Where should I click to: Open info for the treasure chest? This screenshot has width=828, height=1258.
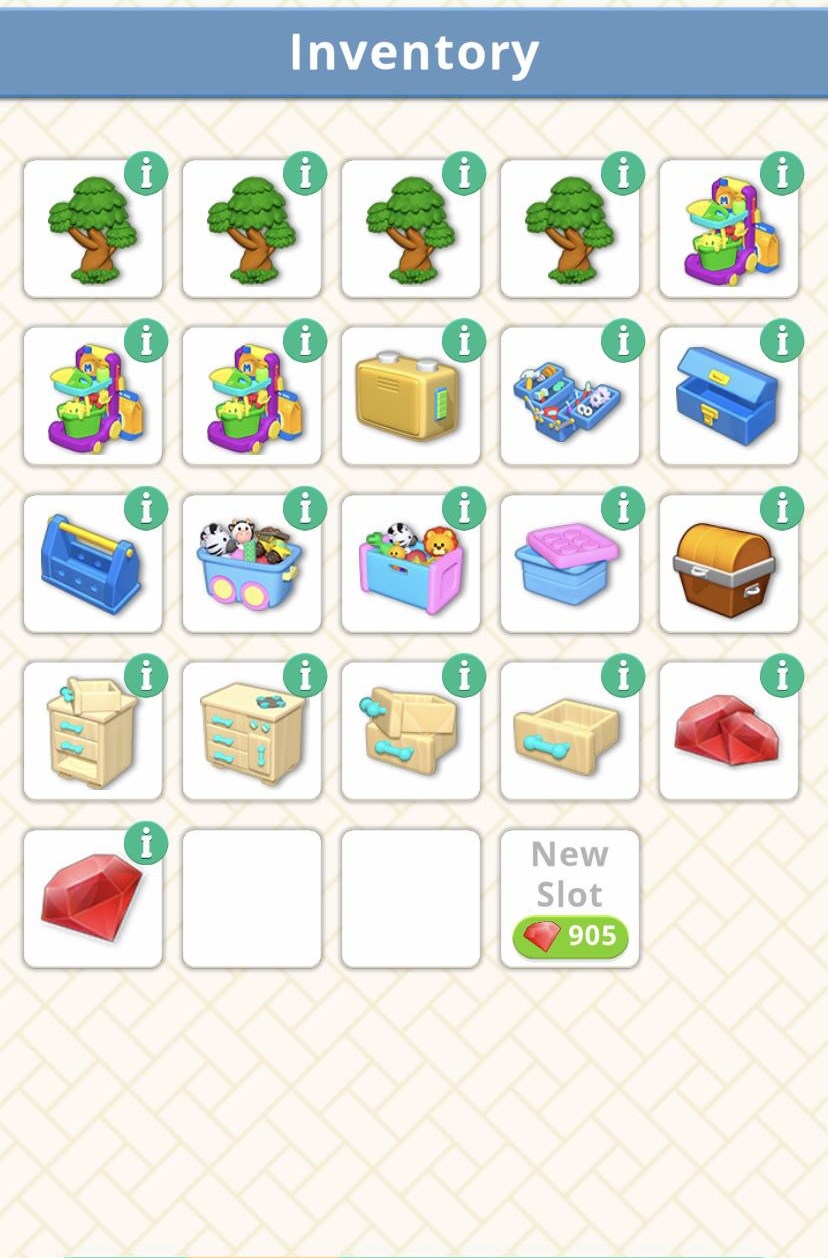click(781, 509)
